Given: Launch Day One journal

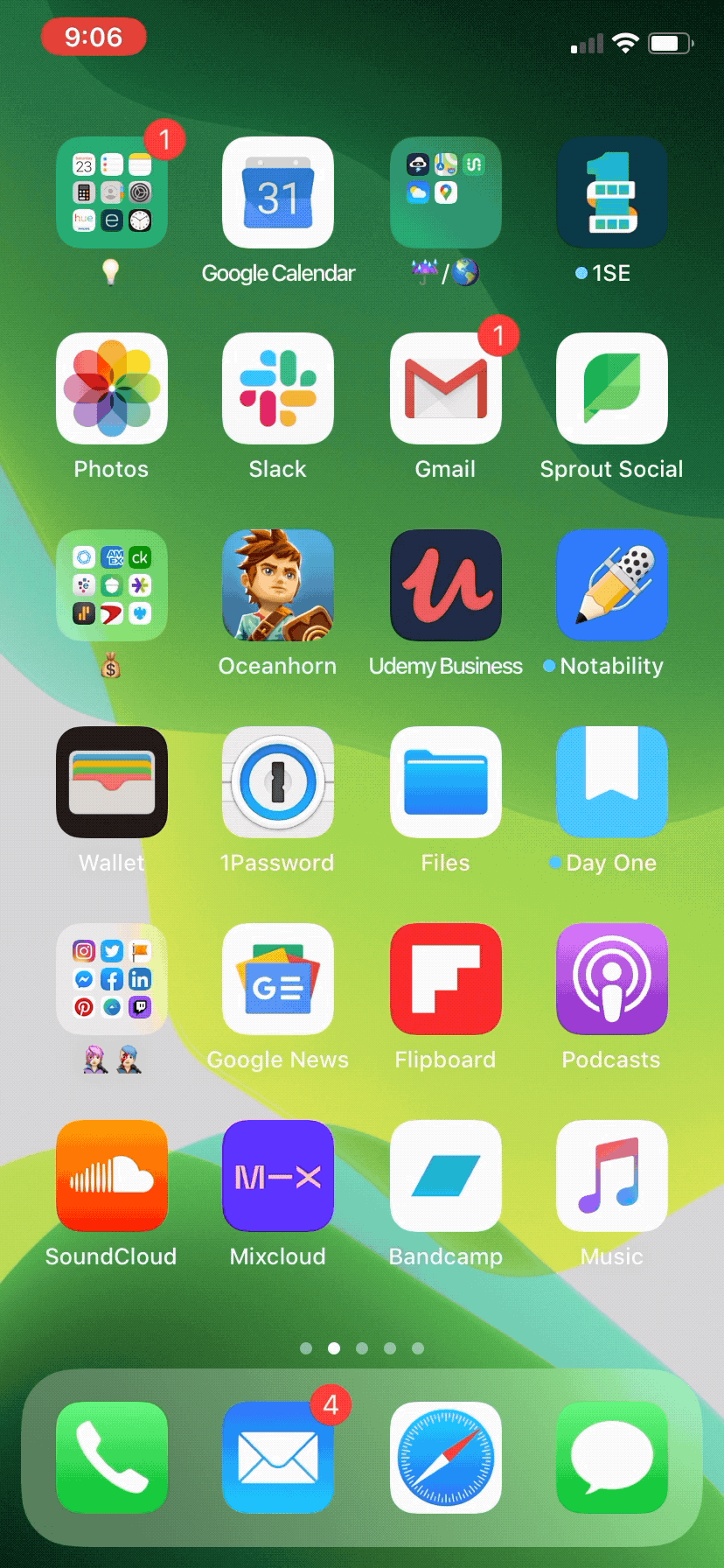Looking at the screenshot, I should point(612,782).
